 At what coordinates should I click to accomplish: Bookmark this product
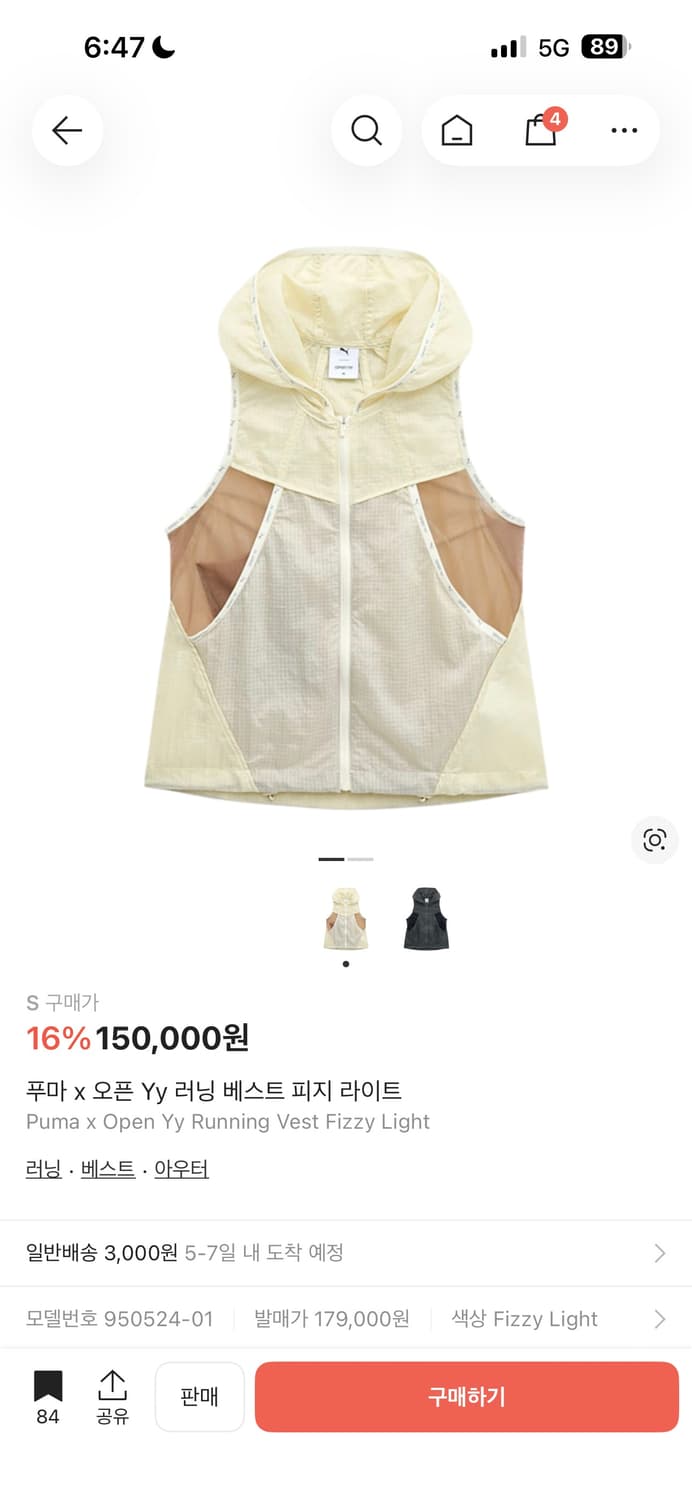(x=48, y=1398)
